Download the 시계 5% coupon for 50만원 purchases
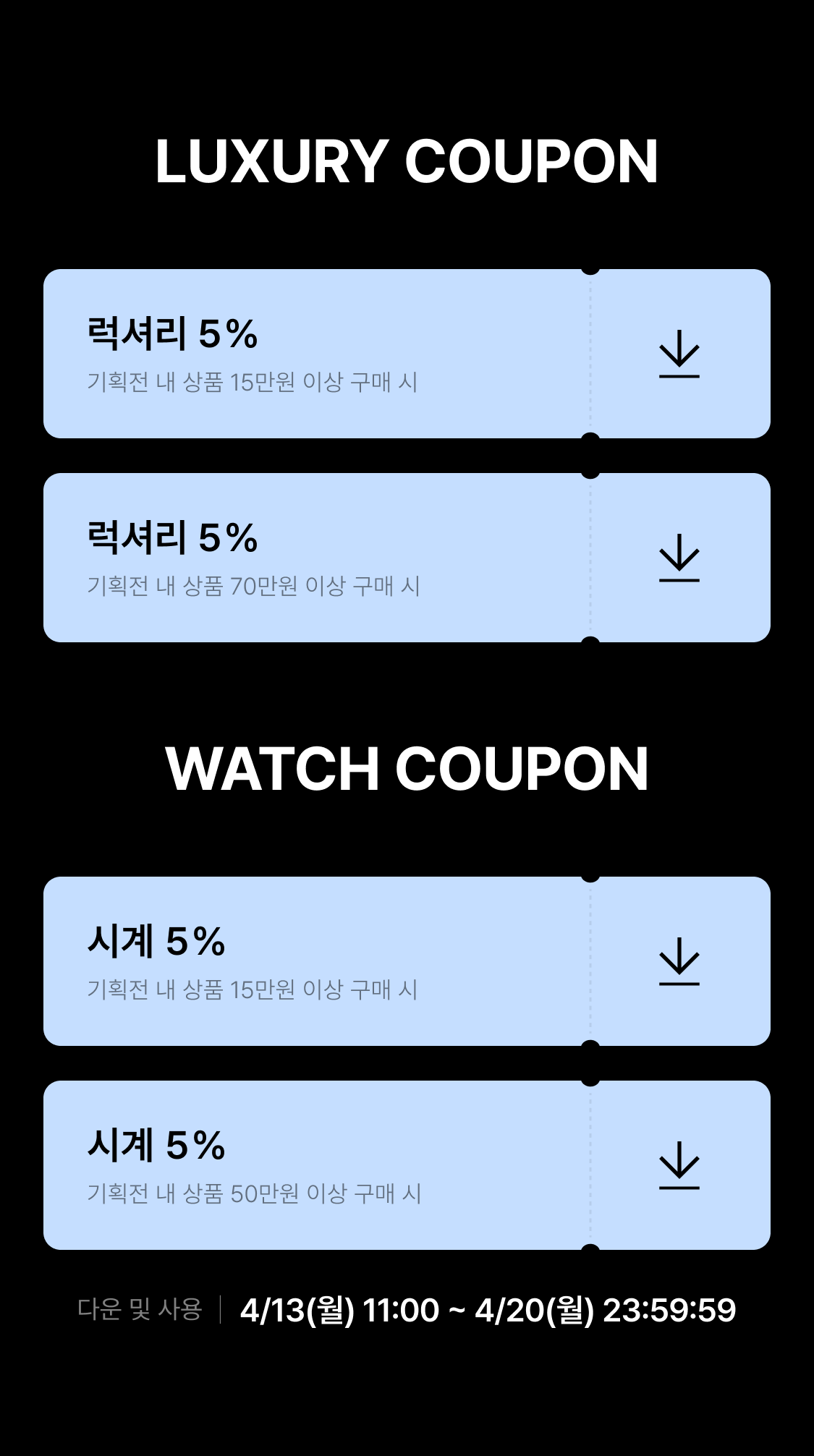 (679, 1165)
